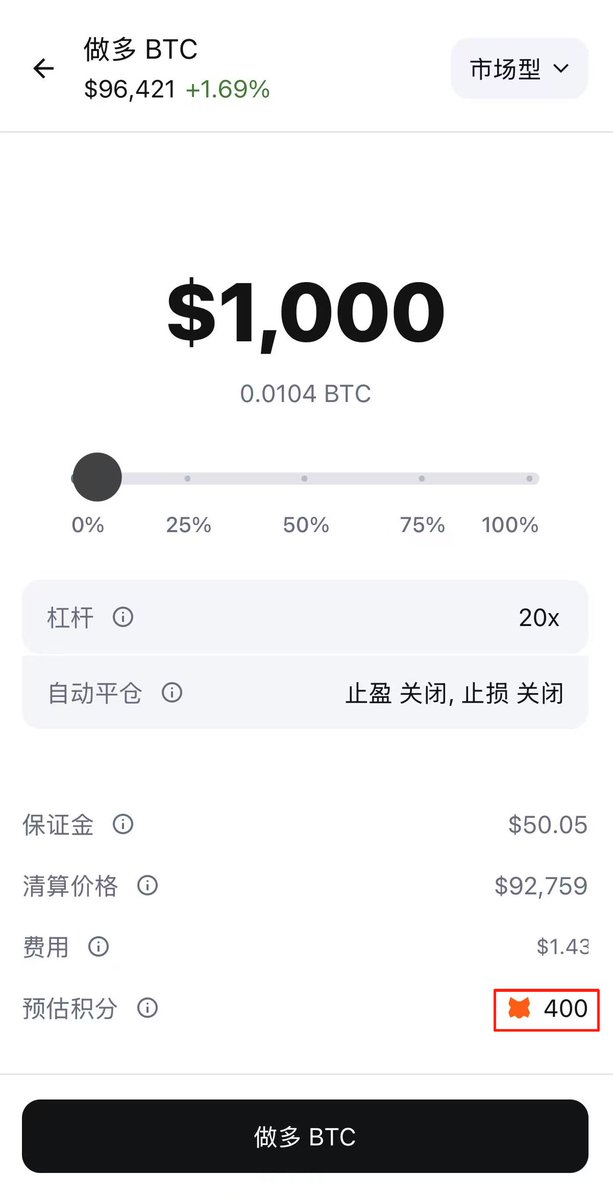Open 自动平仓 take-profit and stop-loss settings
This screenshot has width=613, height=1200.
pos(305,692)
